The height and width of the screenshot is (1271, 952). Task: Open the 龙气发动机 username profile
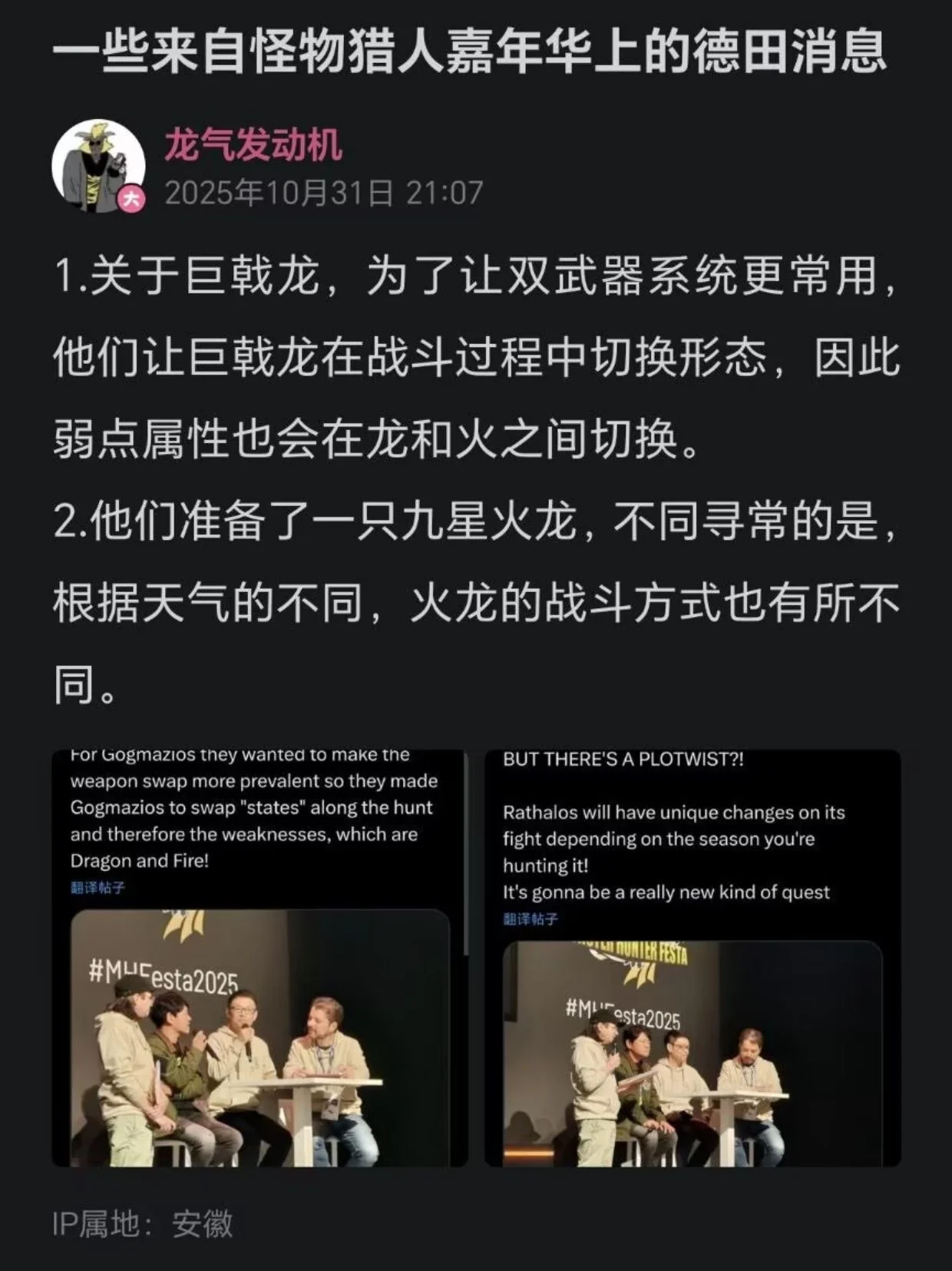click(253, 144)
